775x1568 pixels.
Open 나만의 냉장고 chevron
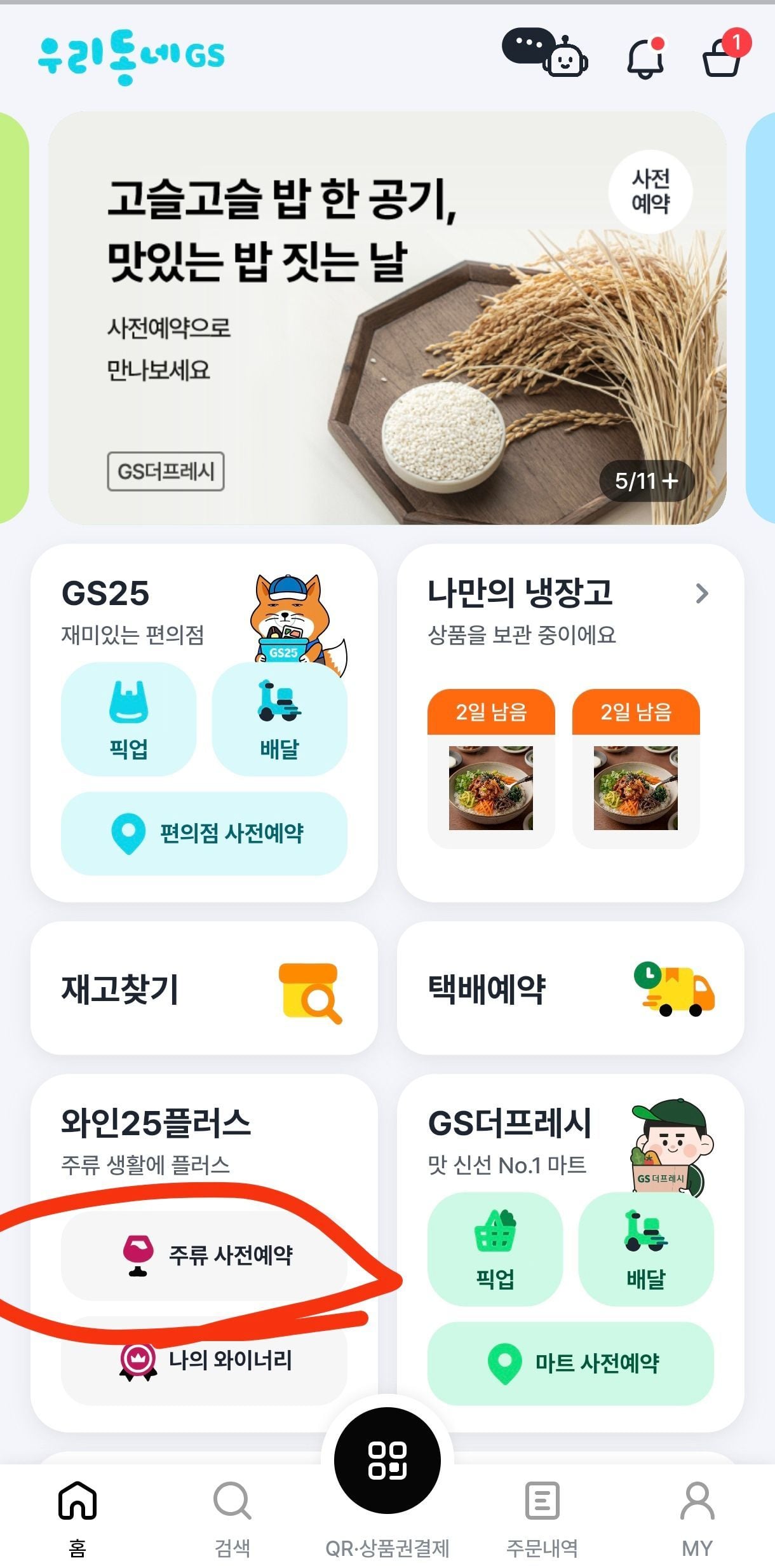[x=701, y=594]
